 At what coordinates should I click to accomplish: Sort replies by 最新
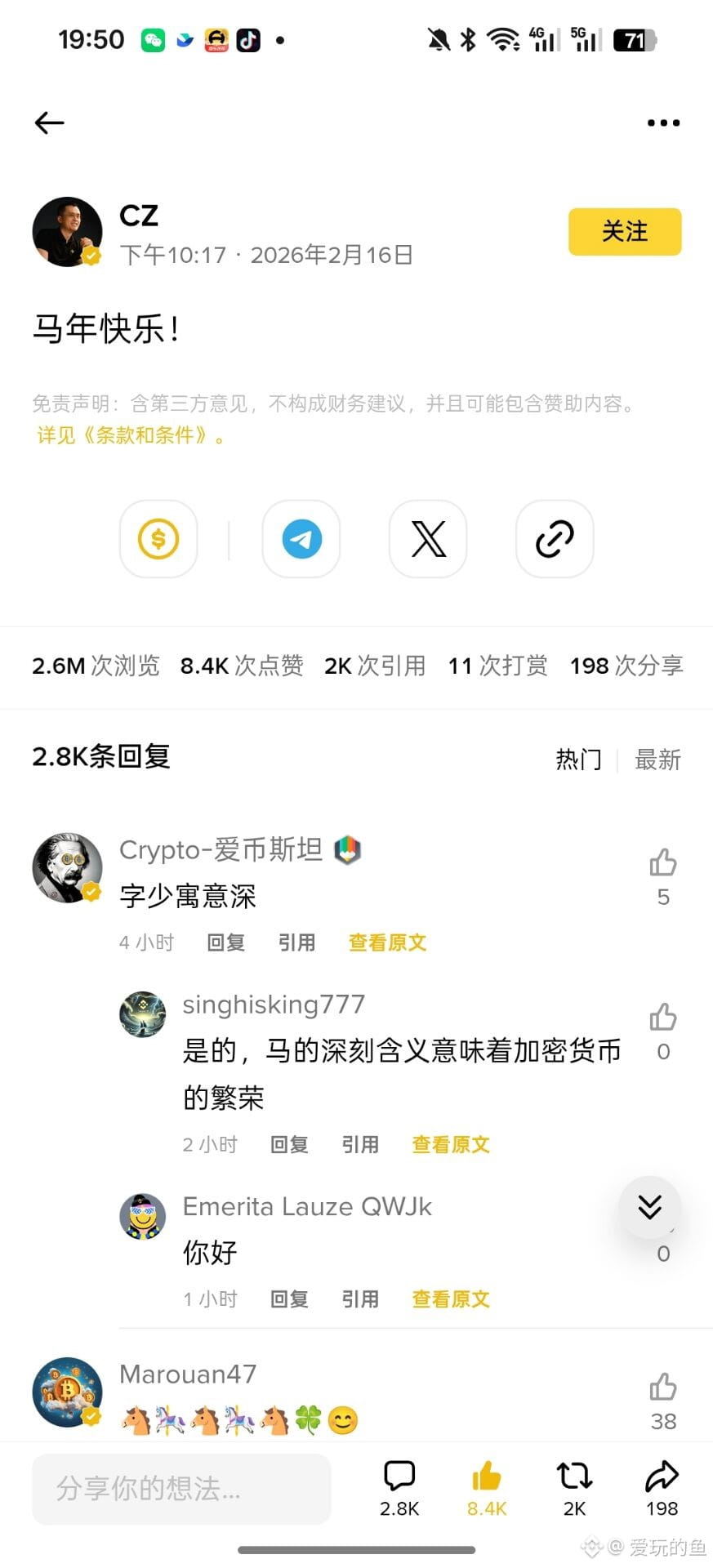pos(657,759)
